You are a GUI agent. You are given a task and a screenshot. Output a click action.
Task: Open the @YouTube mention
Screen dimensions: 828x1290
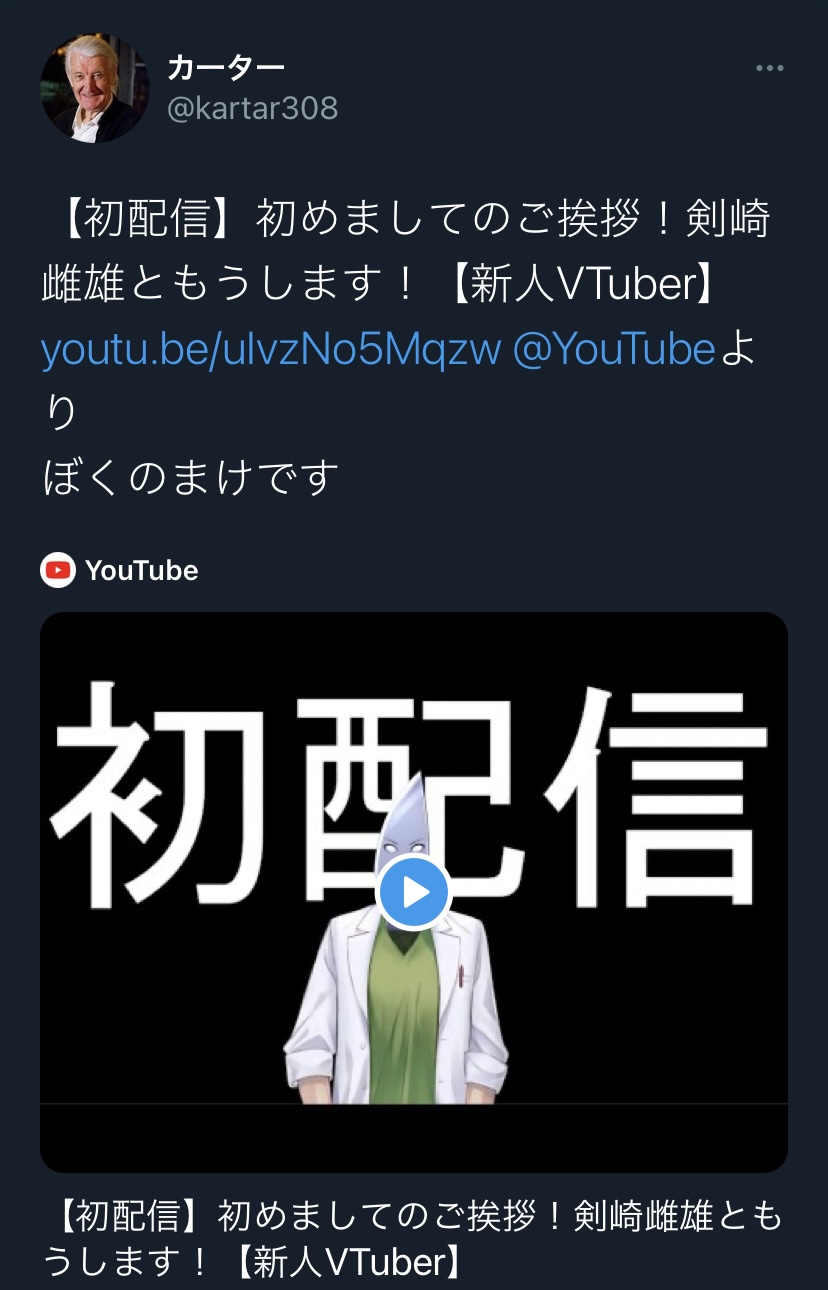pyautogui.click(x=614, y=350)
